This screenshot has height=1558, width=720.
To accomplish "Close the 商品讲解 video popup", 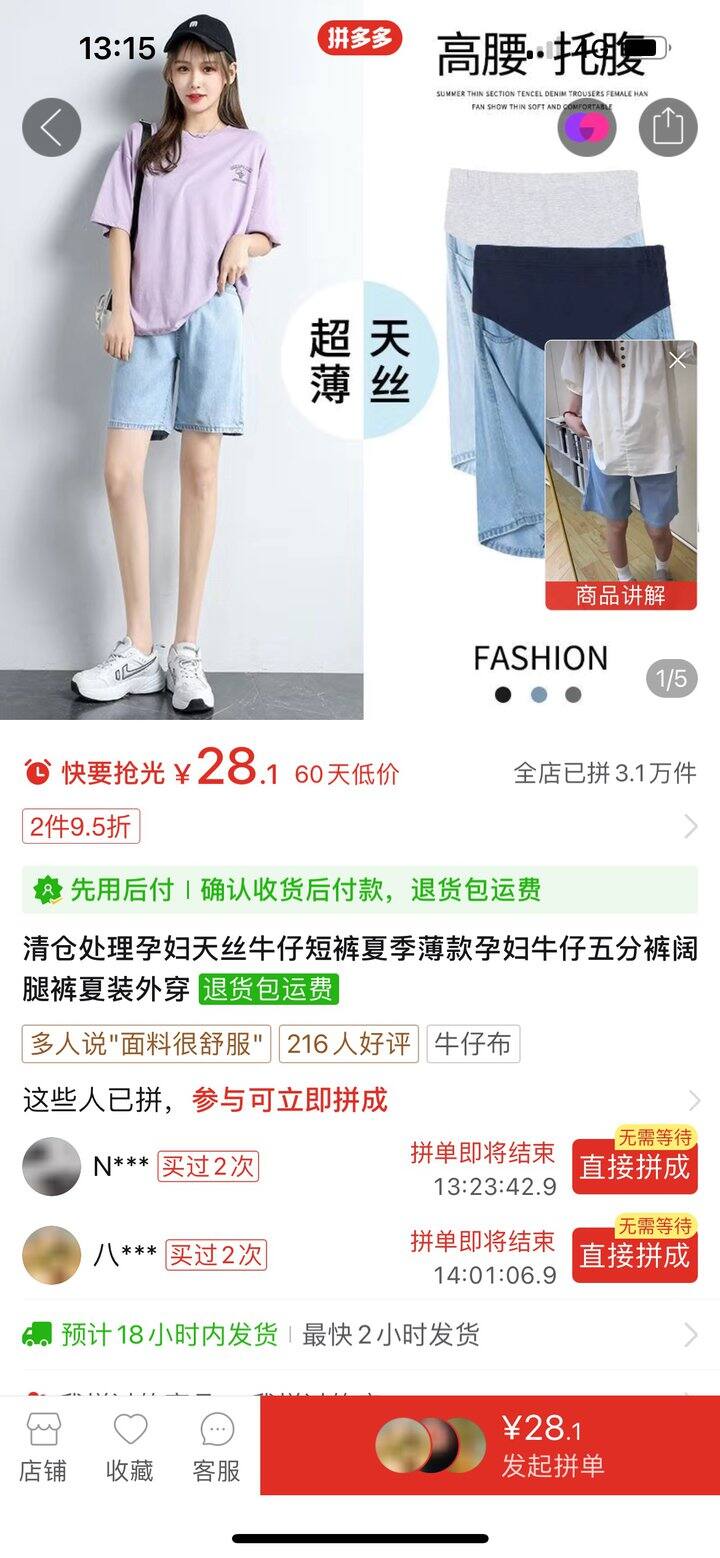I will (x=677, y=360).
